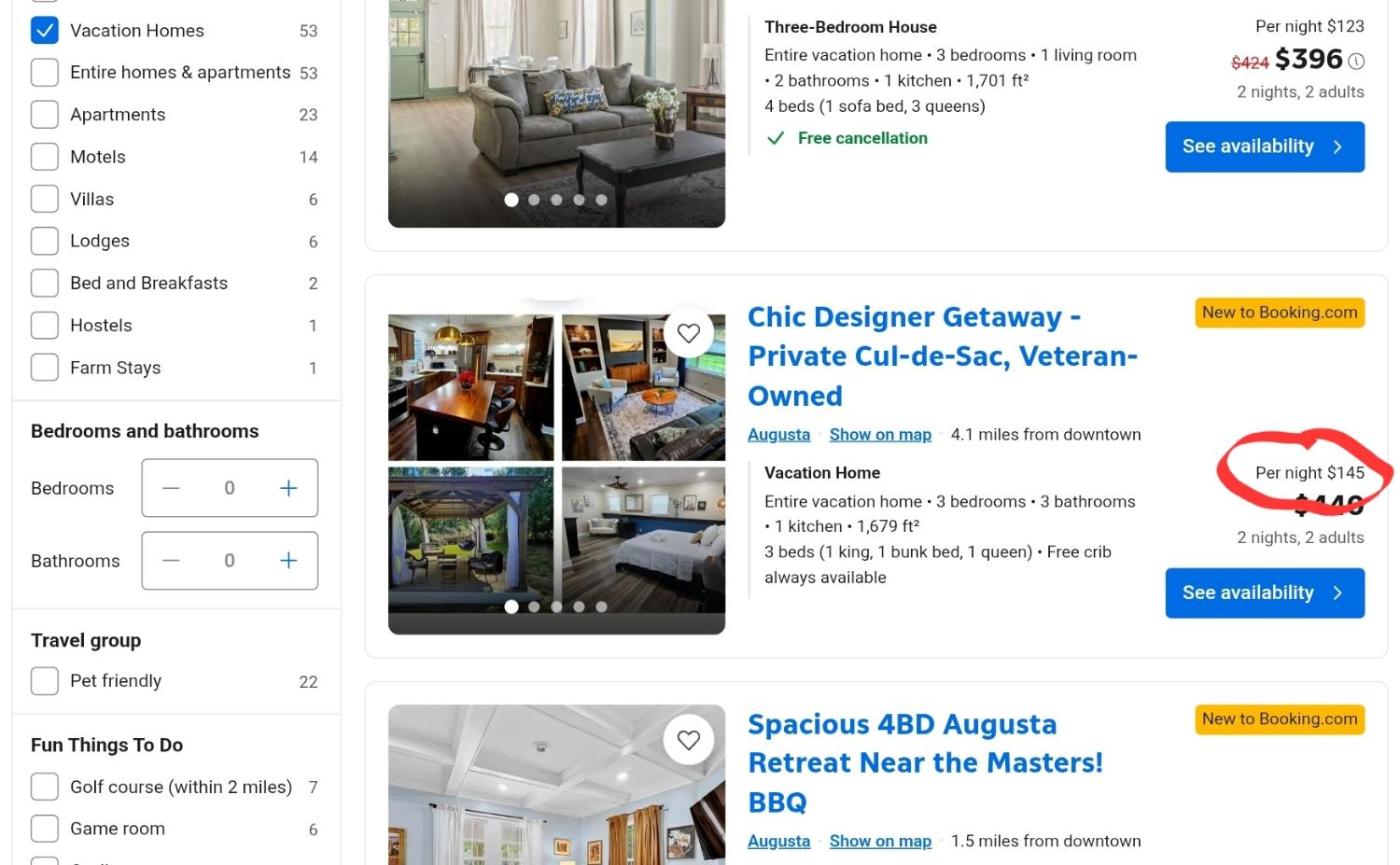Increase the Bedrooms count
1400x865 pixels.
288,488
